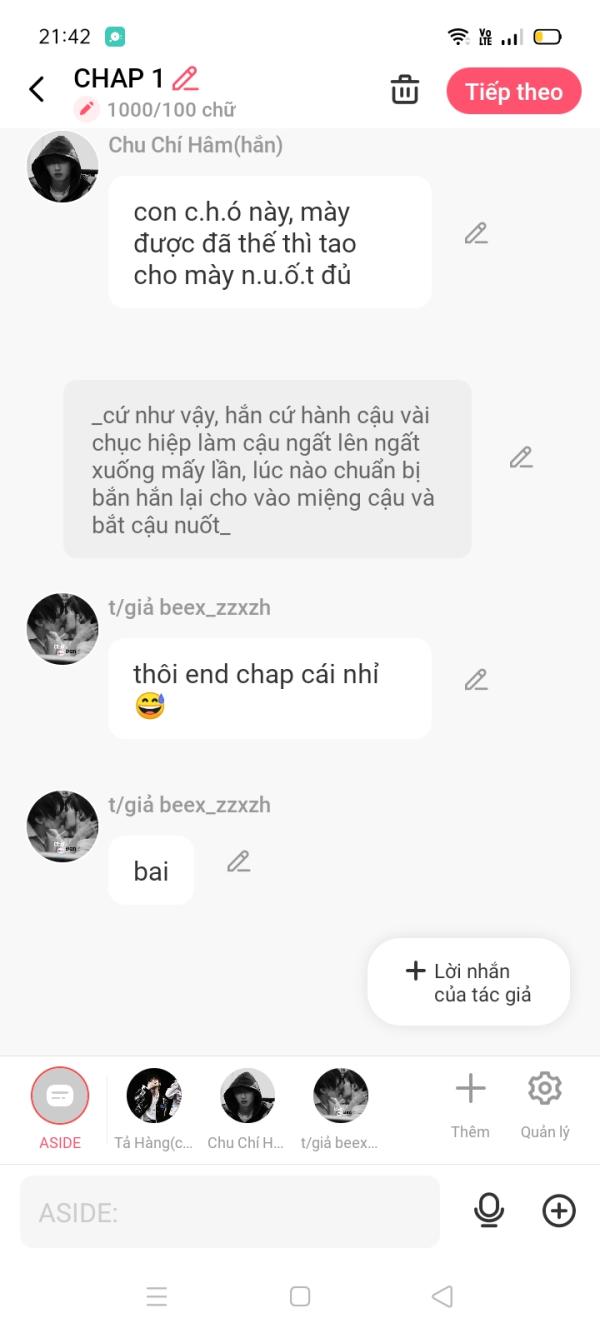Screen dimensions: 600x1333
Task: Select the t/giả beex... character
Action: [340, 1108]
